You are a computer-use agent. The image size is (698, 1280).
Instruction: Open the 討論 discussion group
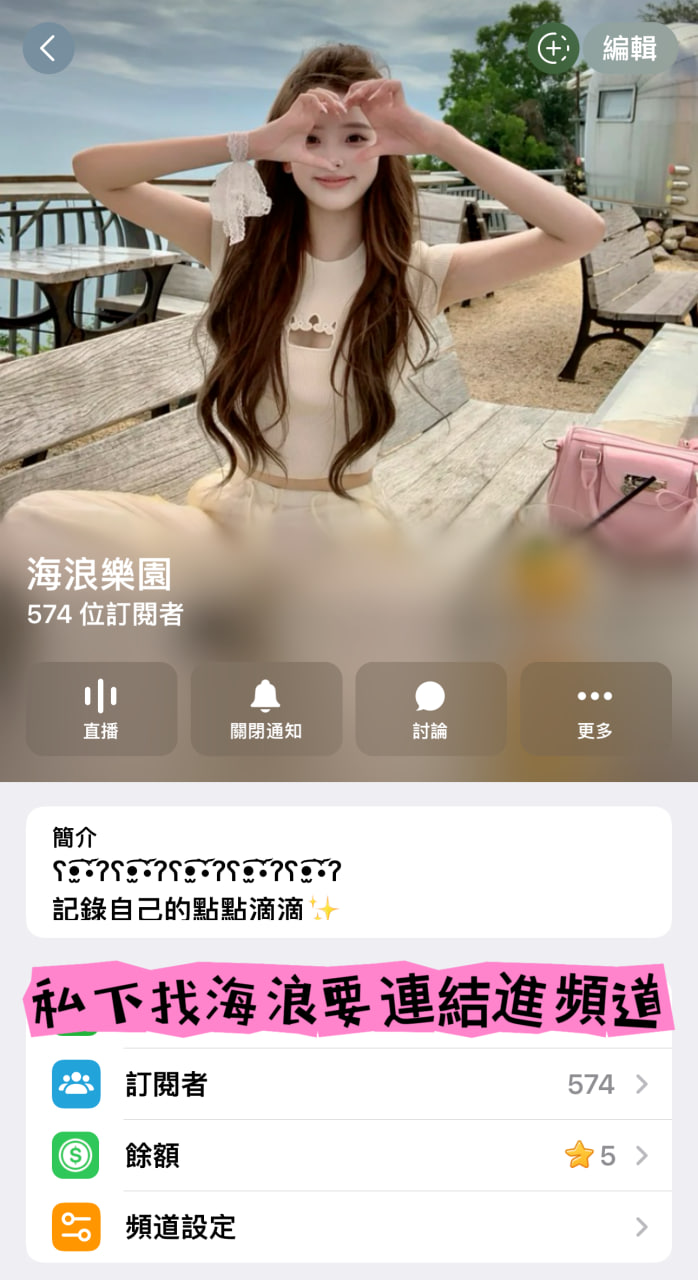click(430, 708)
